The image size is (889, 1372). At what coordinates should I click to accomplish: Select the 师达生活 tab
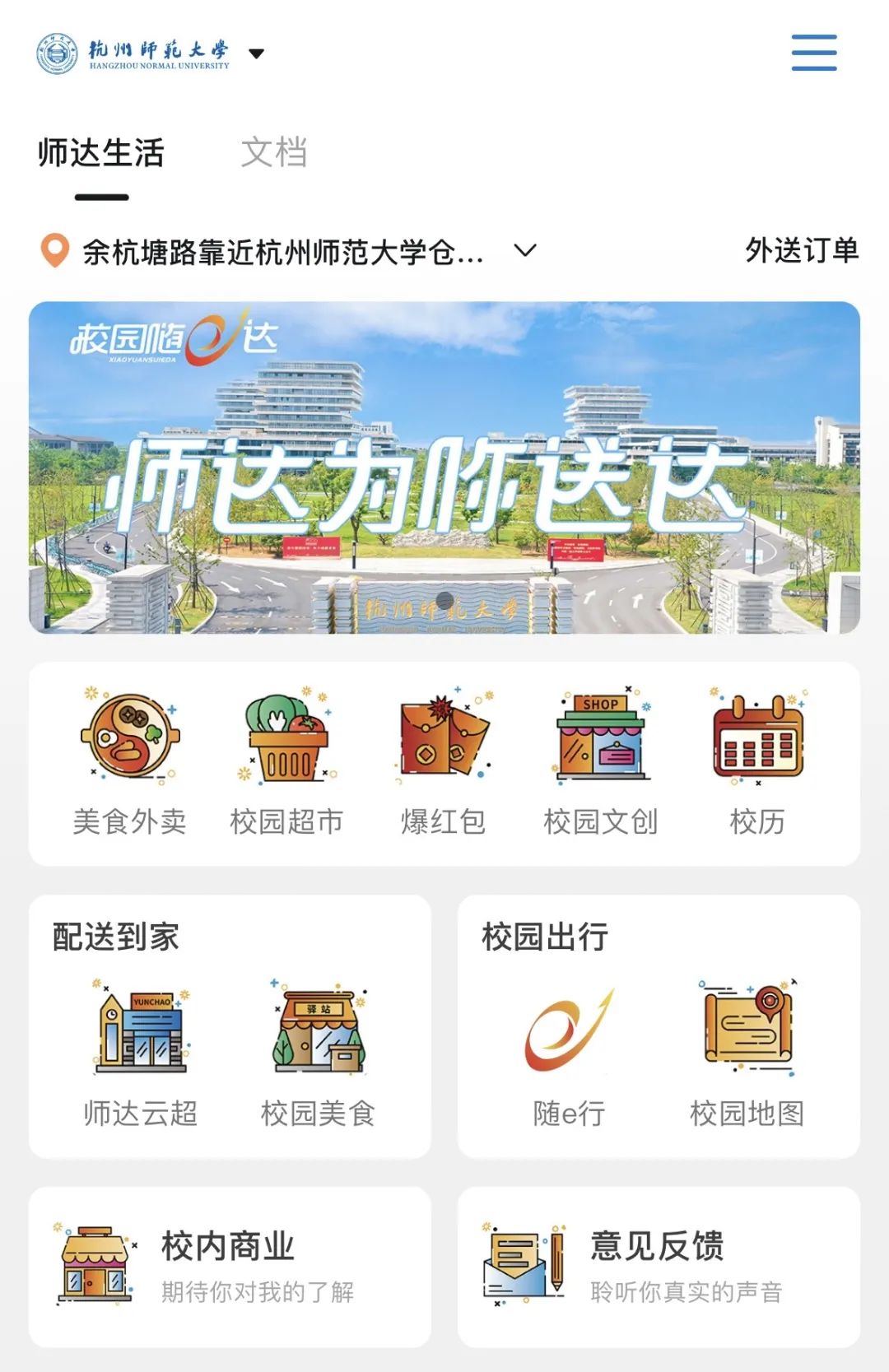(x=101, y=153)
